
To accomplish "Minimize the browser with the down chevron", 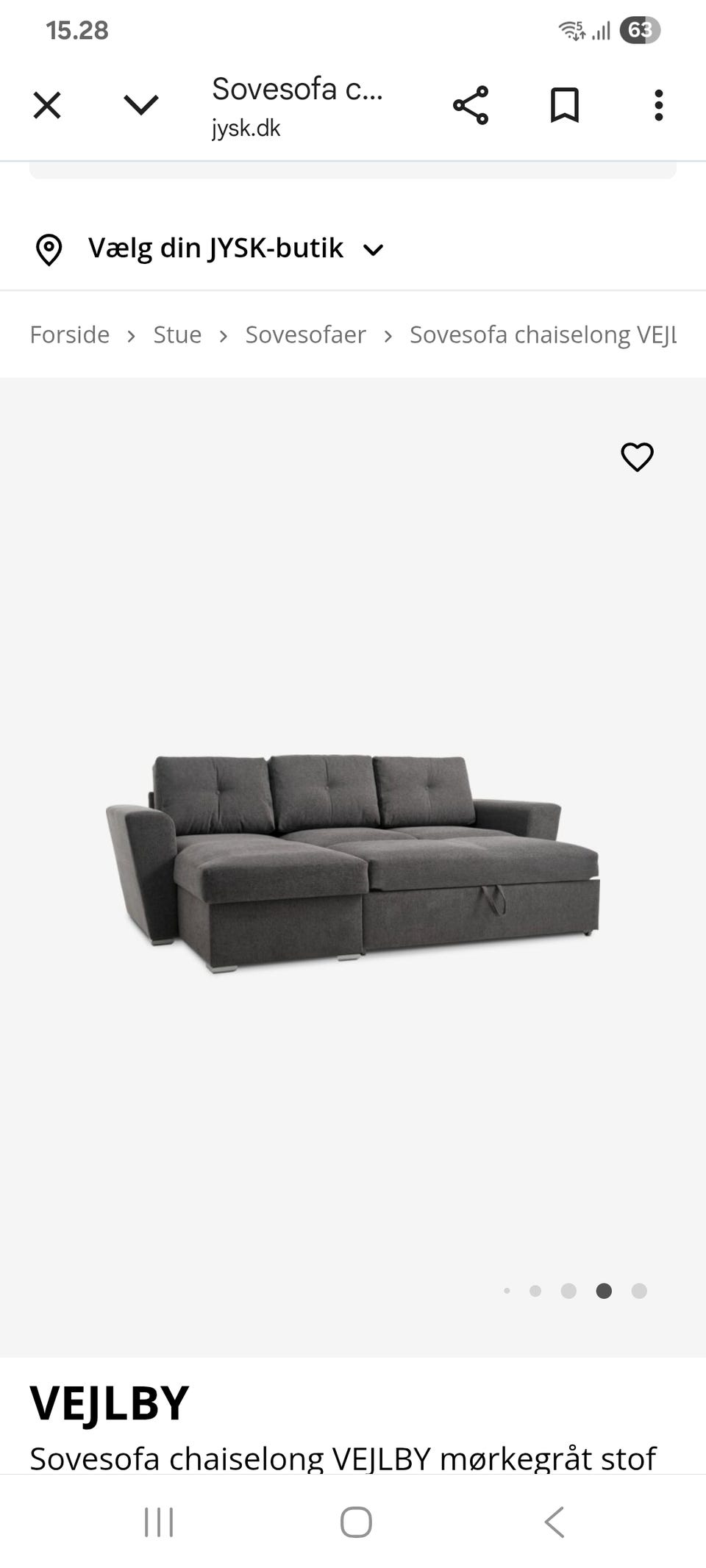I will (x=140, y=105).
